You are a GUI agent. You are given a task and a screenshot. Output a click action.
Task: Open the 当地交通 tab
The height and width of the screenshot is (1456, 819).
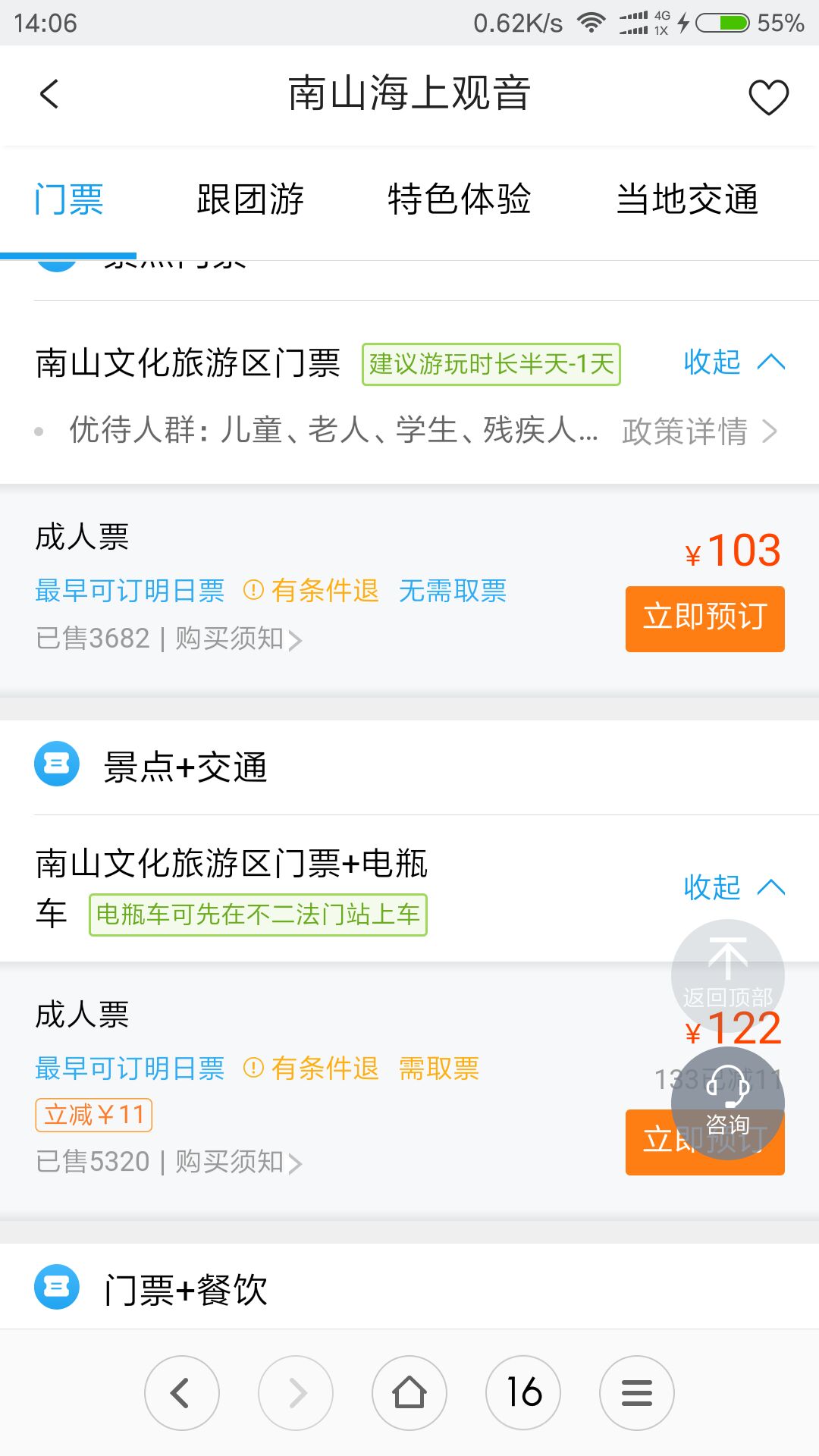[687, 200]
